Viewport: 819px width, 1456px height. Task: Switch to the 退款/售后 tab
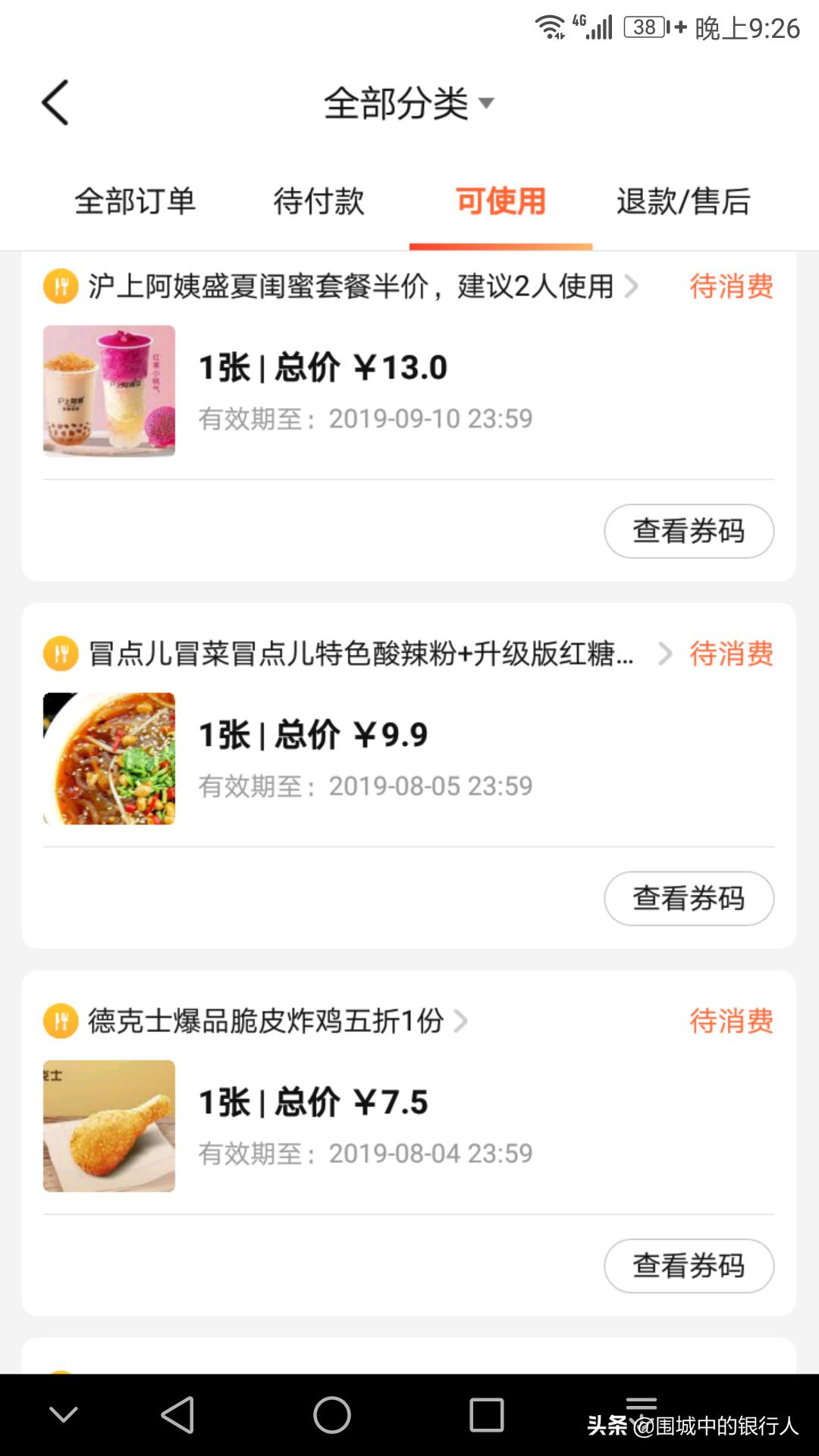682,201
